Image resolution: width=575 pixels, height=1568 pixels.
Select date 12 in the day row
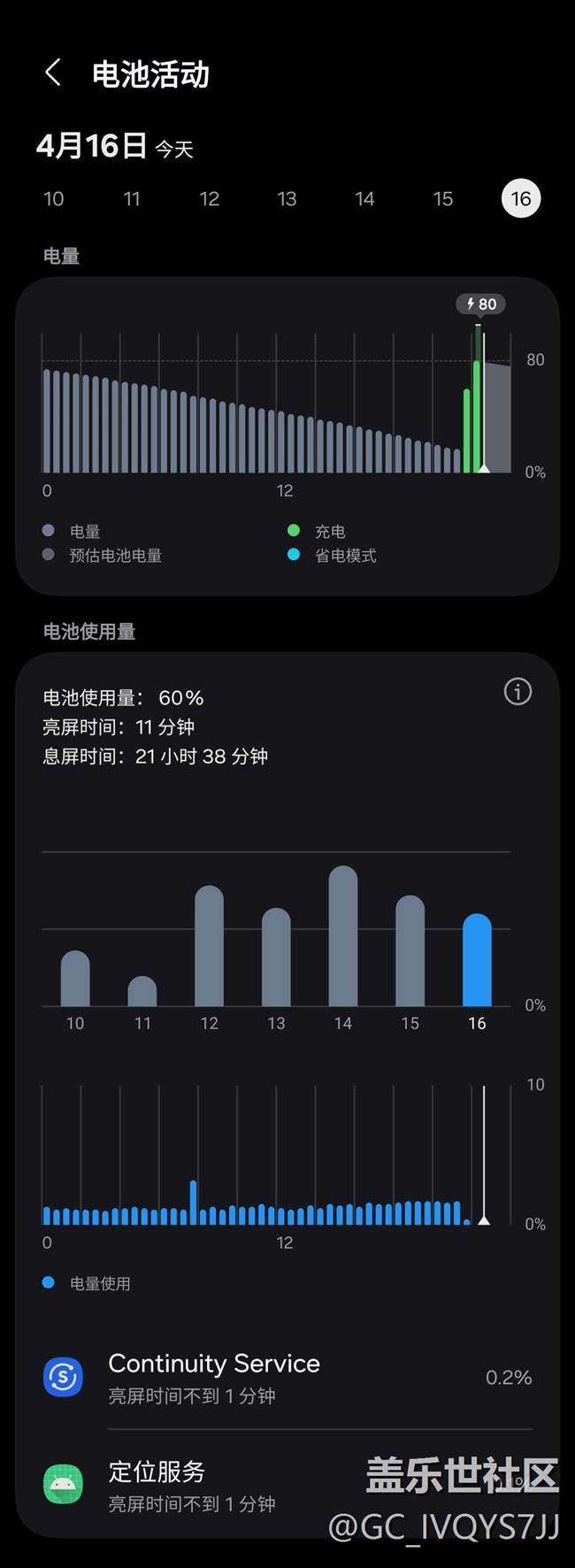click(210, 199)
